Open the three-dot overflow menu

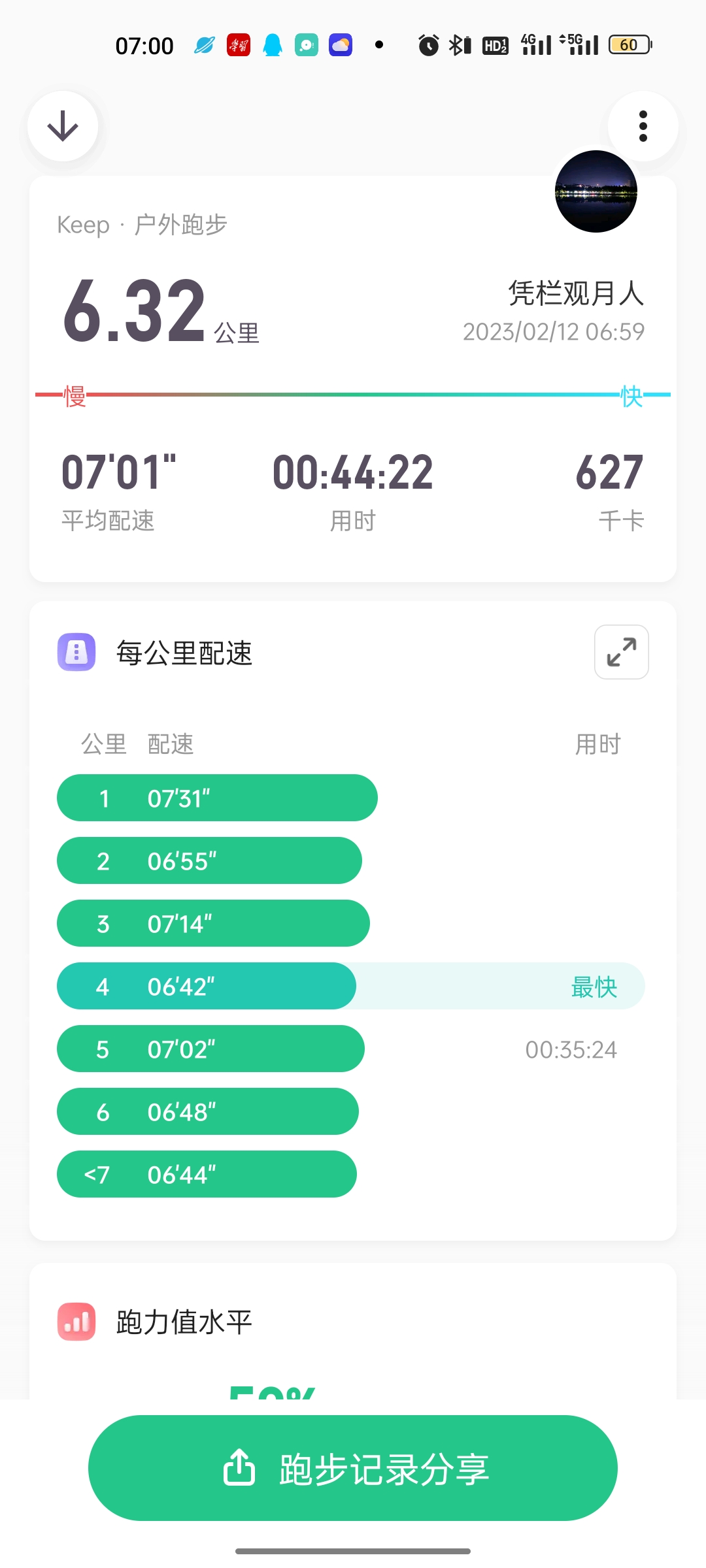pyautogui.click(x=643, y=126)
